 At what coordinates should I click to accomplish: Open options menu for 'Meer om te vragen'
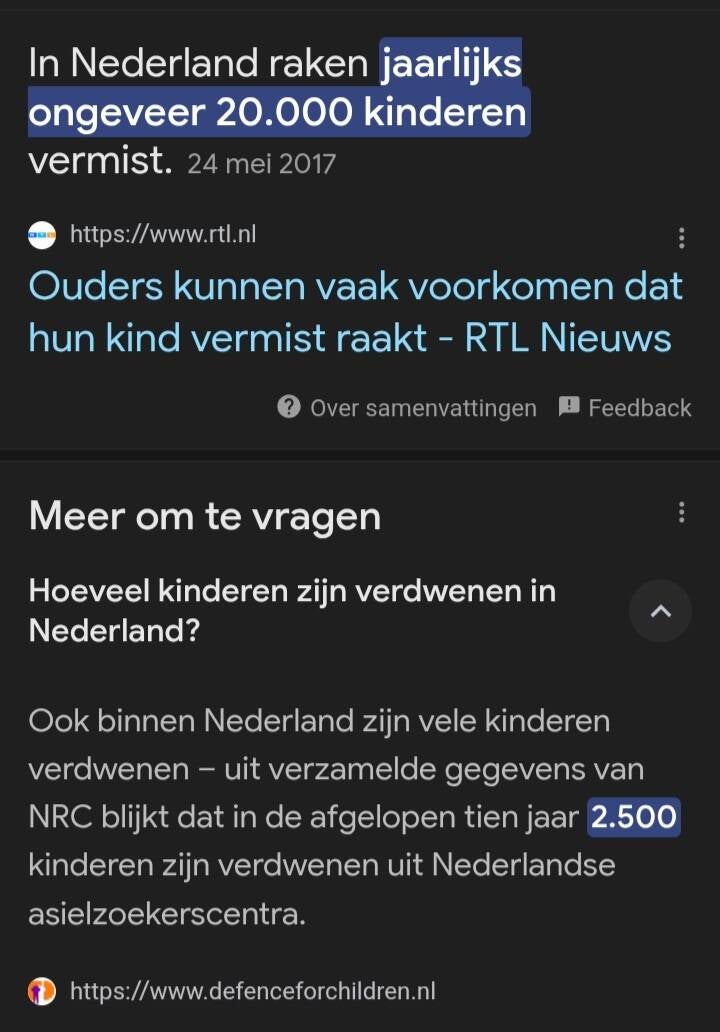[681, 513]
